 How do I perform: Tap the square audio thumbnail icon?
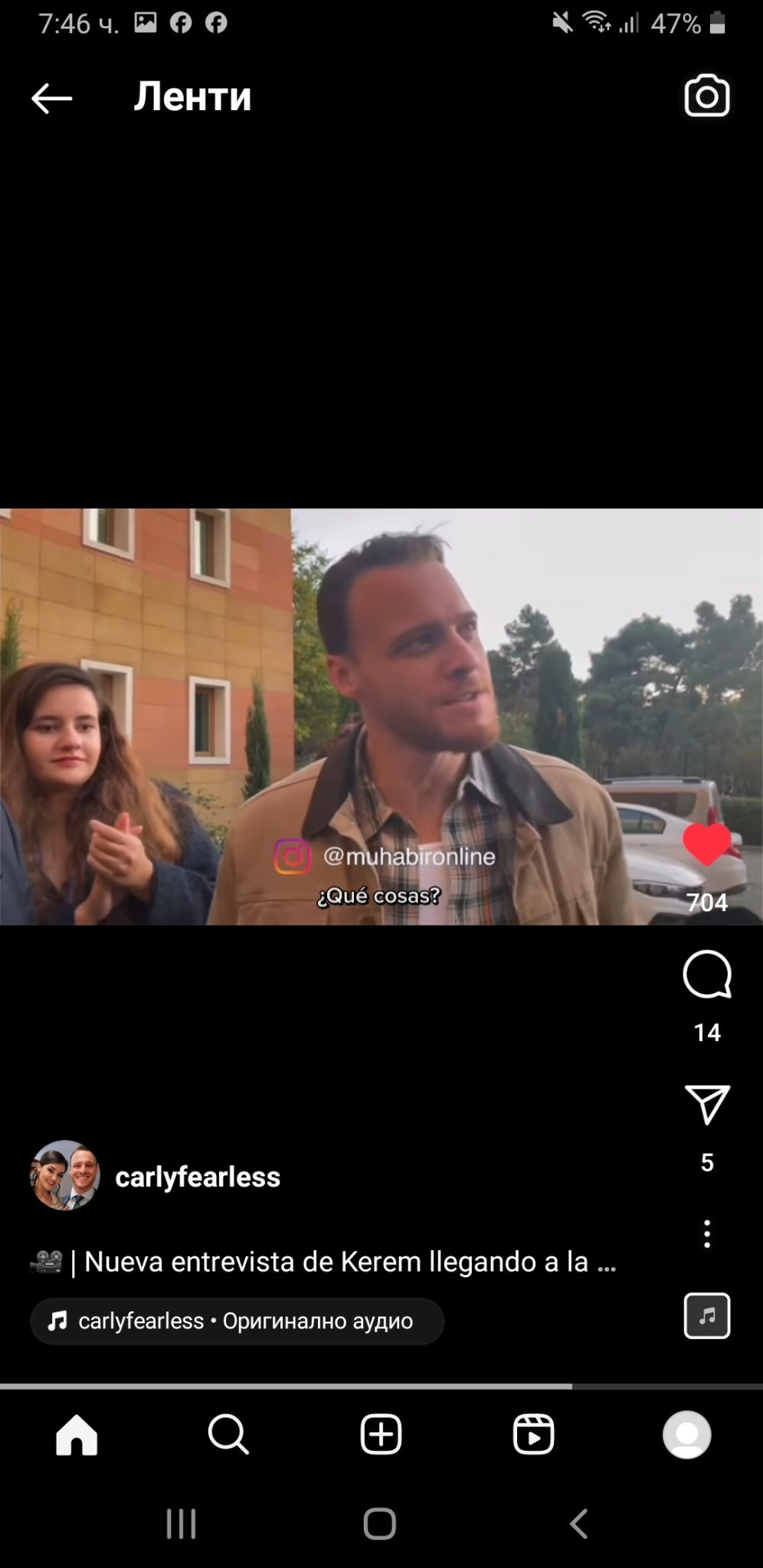point(706,1316)
